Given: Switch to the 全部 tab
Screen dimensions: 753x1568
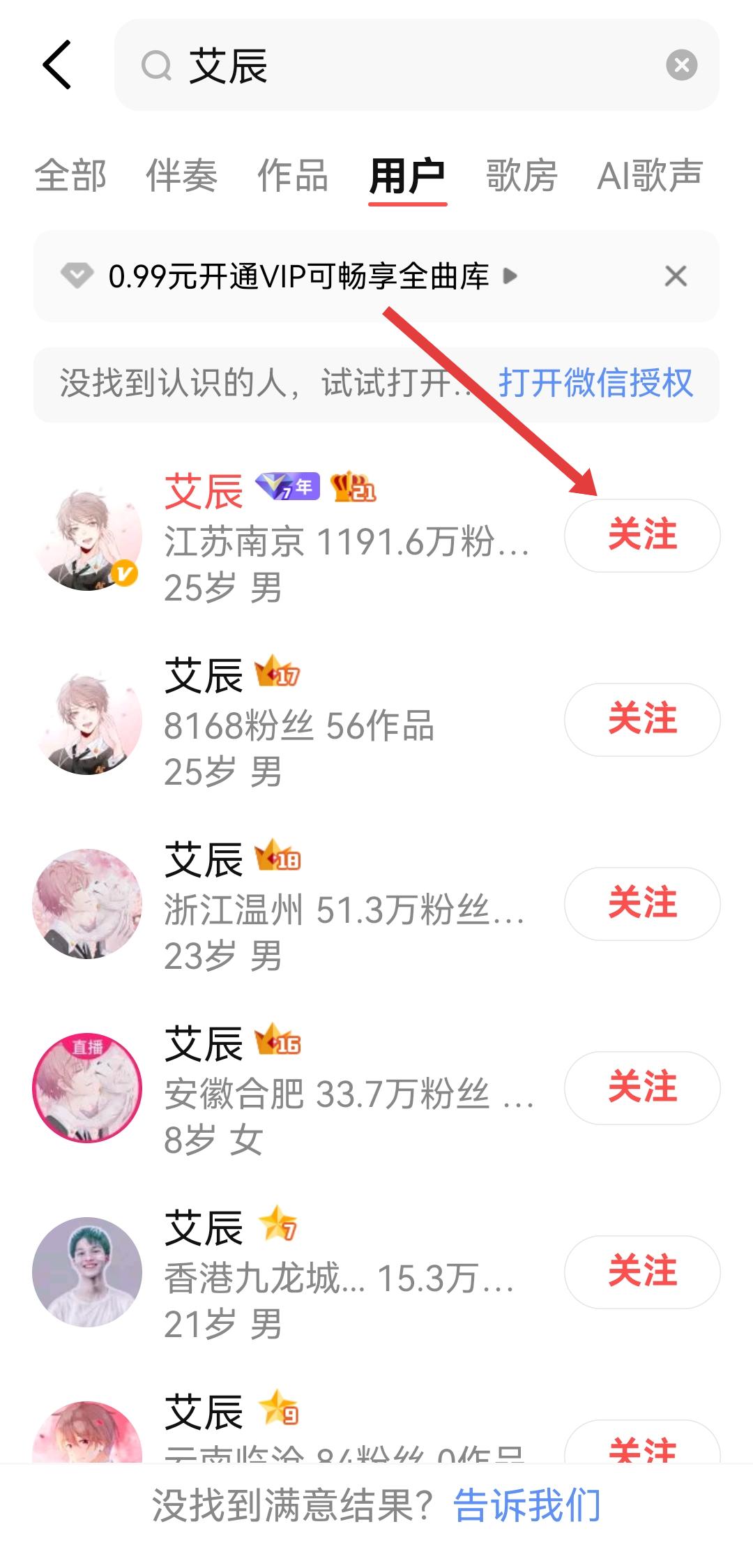Looking at the screenshot, I should (x=70, y=175).
